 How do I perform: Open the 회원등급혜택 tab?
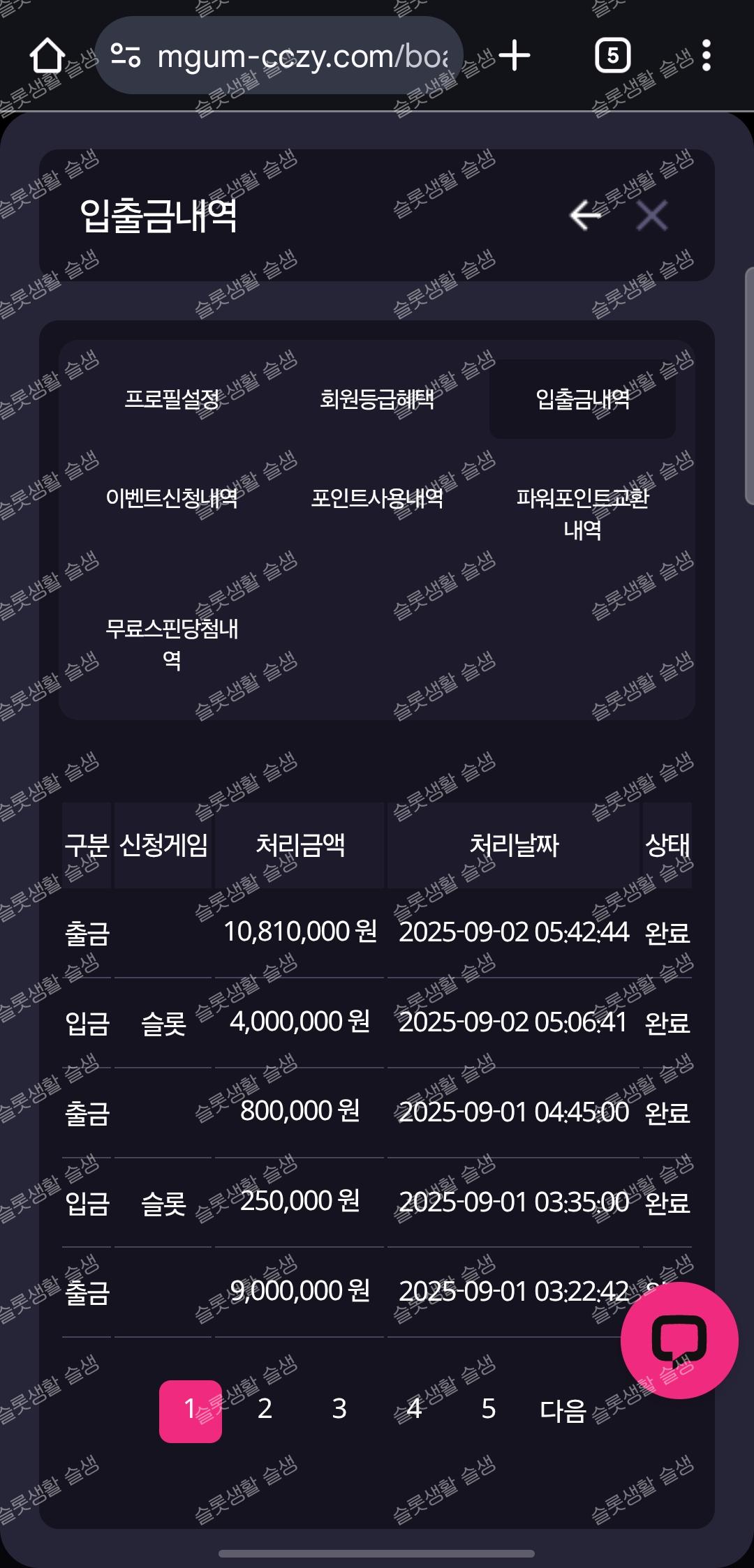pyautogui.click(x=377, y=399)
